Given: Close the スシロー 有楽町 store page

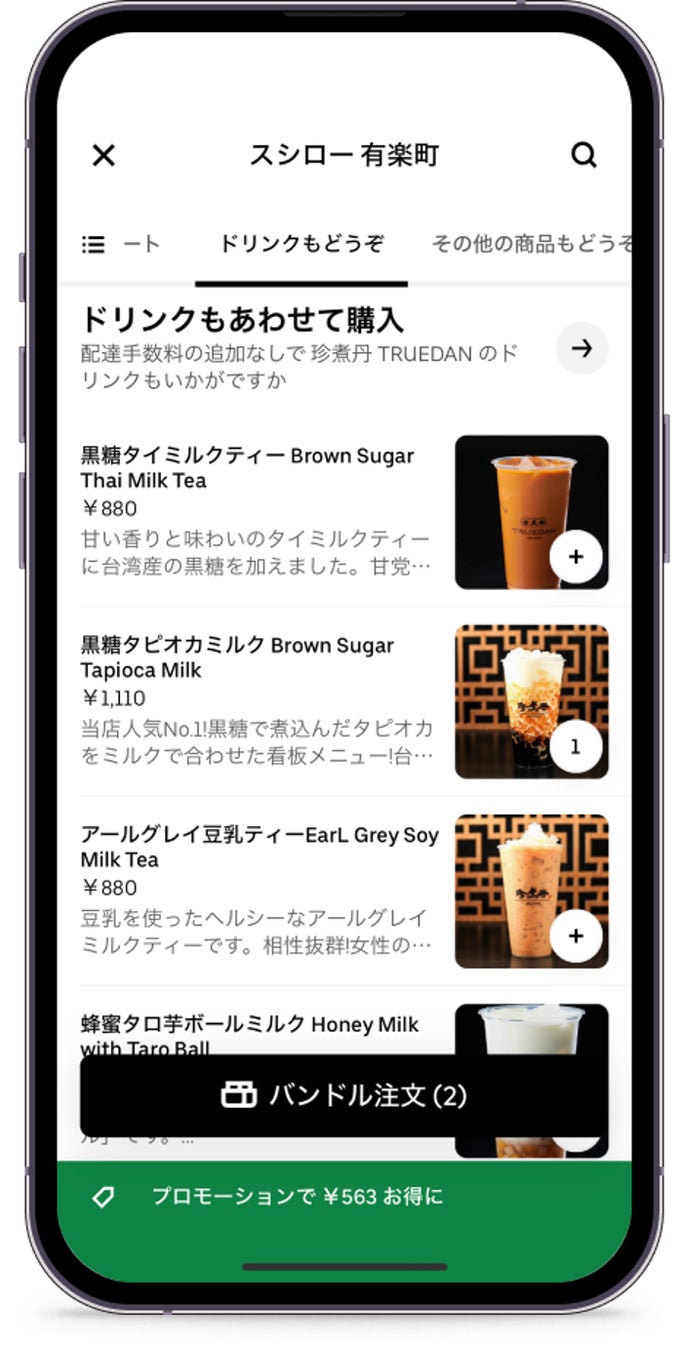Looking at the screenshot, I should click(x=104, y=155).
